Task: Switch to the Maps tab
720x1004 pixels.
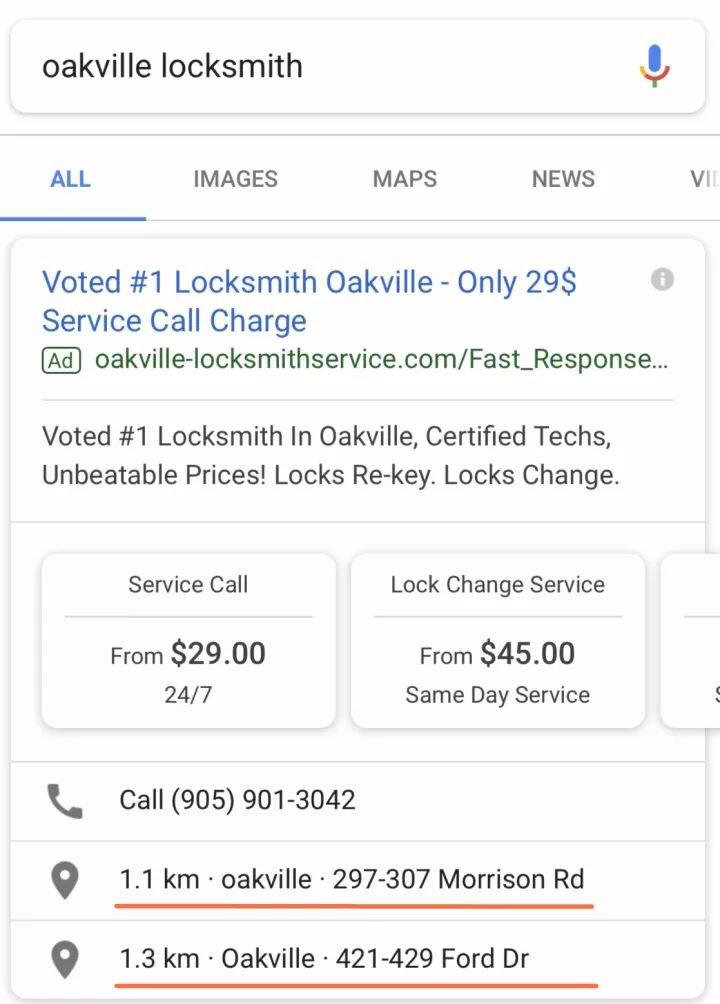Action: [404, 179]
